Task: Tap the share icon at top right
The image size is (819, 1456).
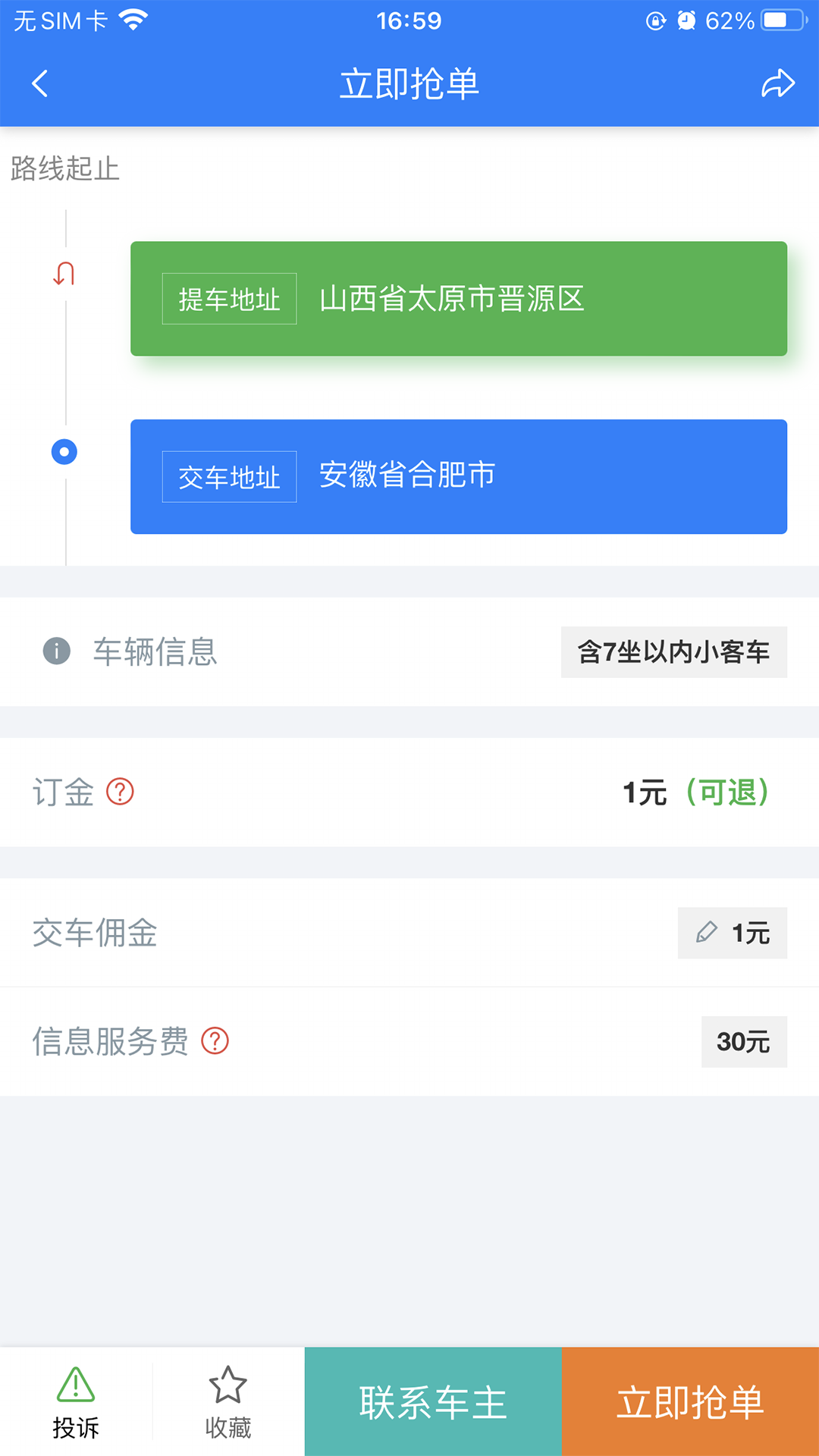Action: click(777, 83)
